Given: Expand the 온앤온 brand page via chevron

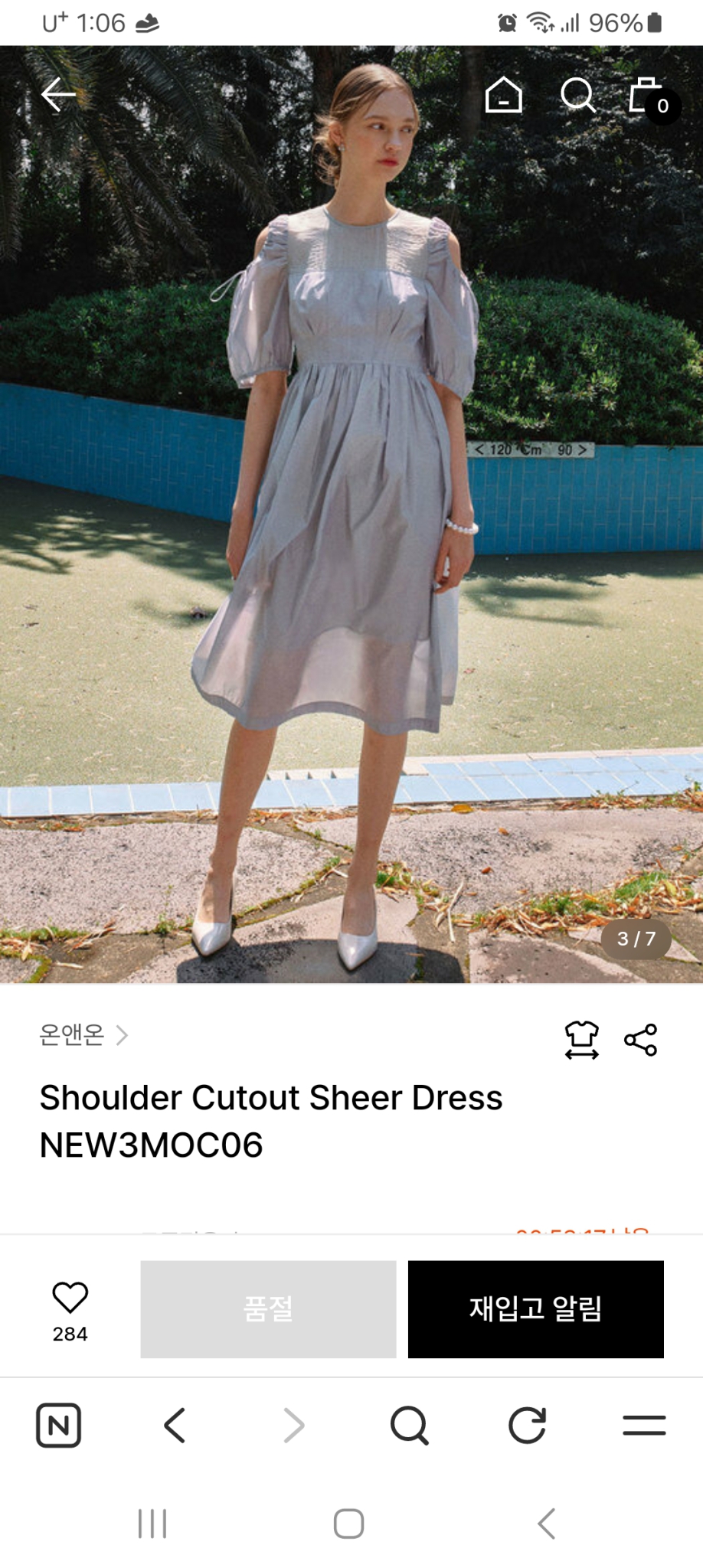Looking at the screenshot, I should coord(123,1036).
